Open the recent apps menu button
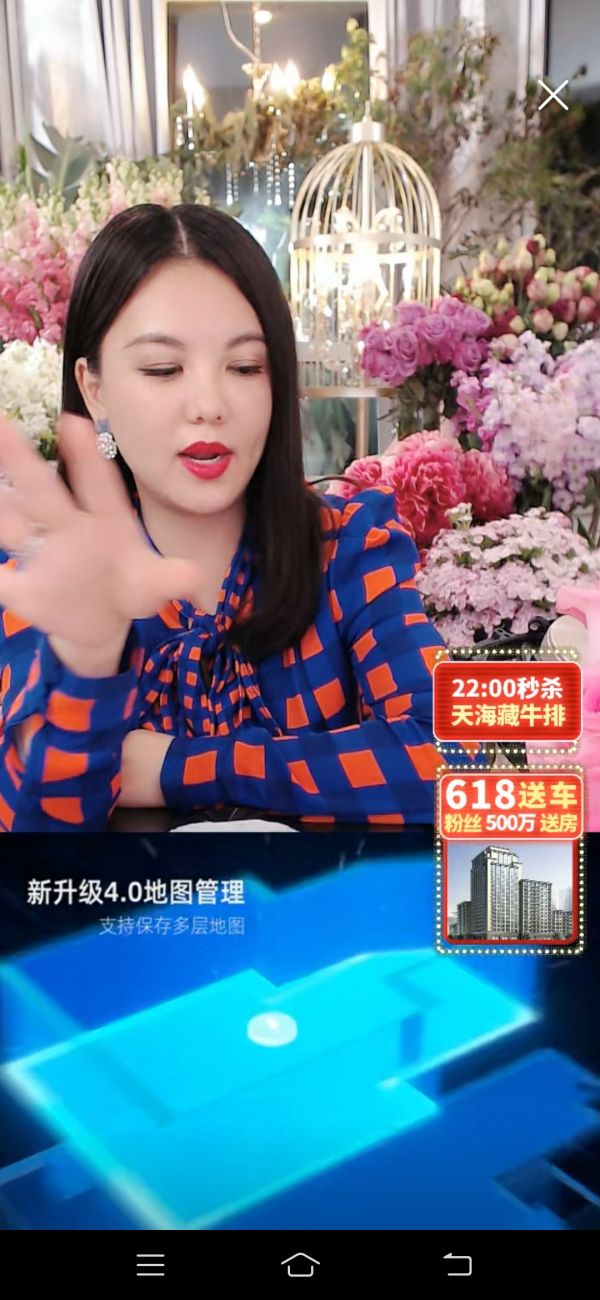This screenshot has height=1300, width=600. click(x=150, y=1264)
